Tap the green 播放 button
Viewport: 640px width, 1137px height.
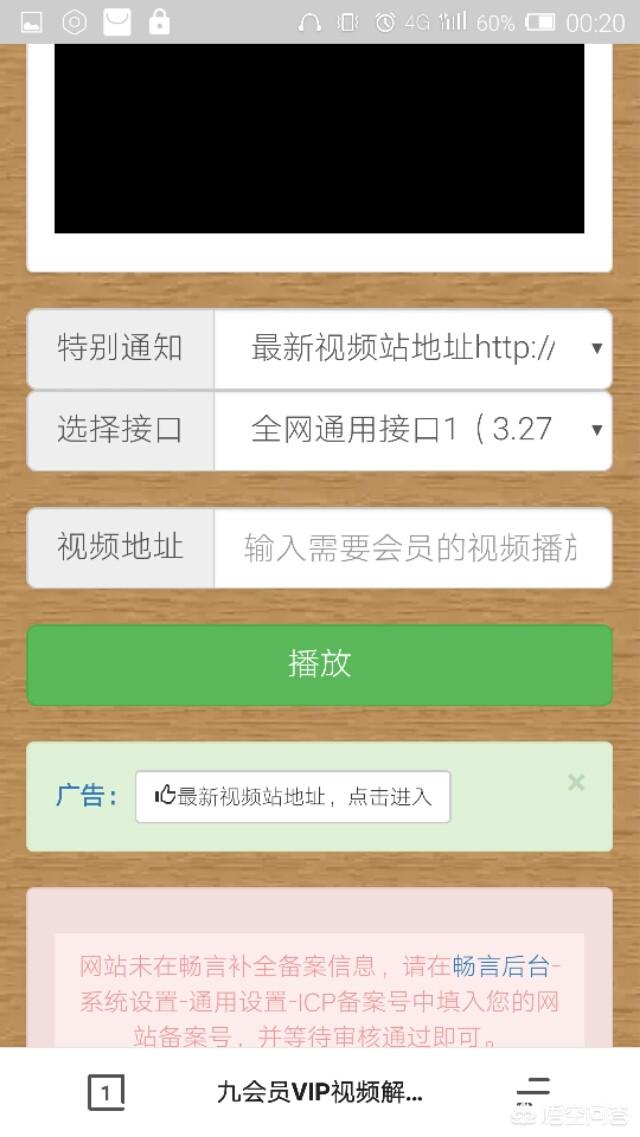[x=320, y=665]
